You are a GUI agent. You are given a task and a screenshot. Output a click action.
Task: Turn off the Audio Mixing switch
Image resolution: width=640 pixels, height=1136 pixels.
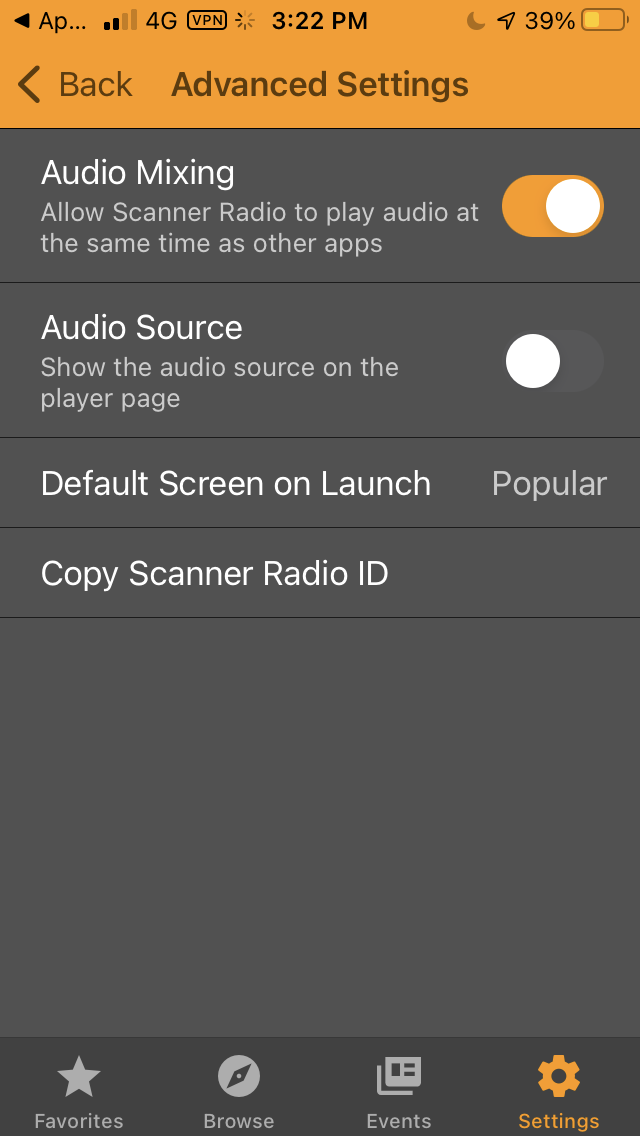coord(552,206)
